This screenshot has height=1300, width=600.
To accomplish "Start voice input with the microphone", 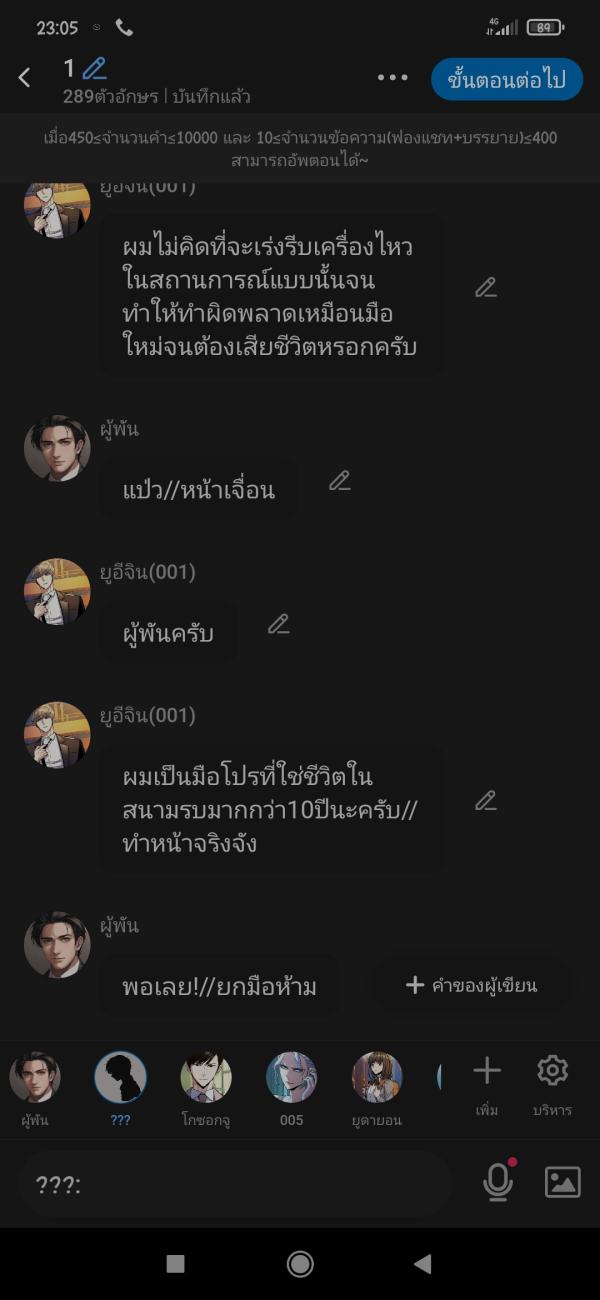I will tap(497, 1183).
